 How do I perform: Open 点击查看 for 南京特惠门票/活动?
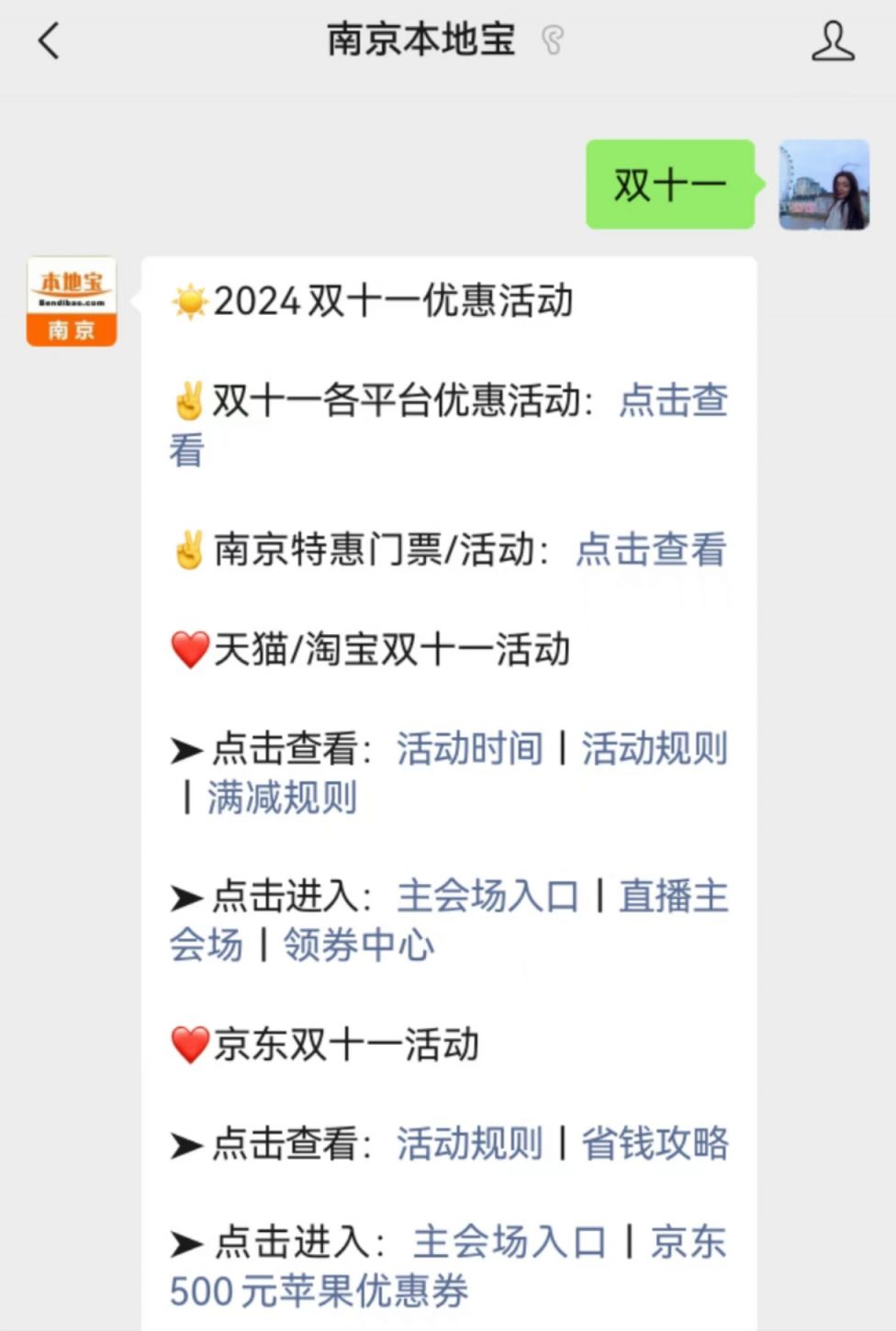pos(649,549)
